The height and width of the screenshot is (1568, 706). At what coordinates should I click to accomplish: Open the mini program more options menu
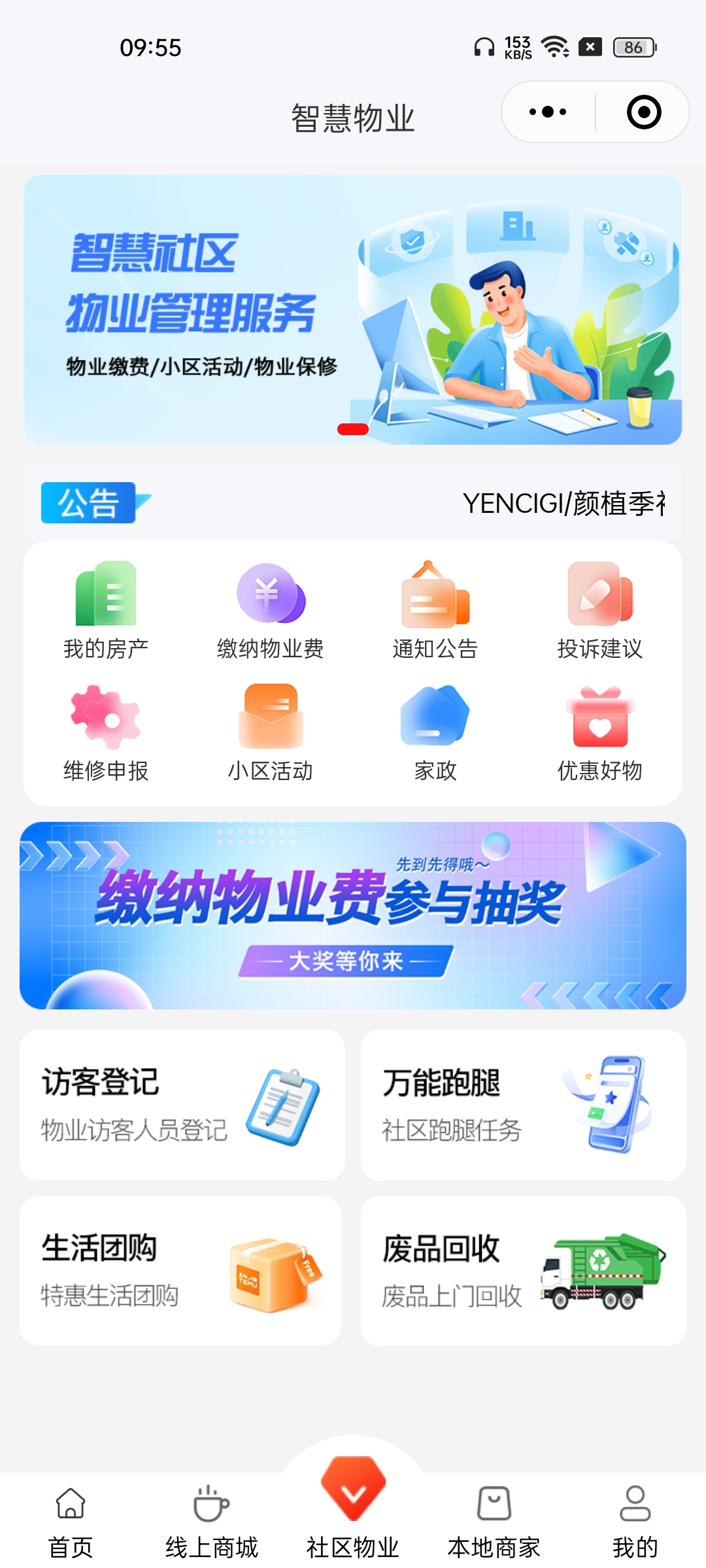pos(548,112)
